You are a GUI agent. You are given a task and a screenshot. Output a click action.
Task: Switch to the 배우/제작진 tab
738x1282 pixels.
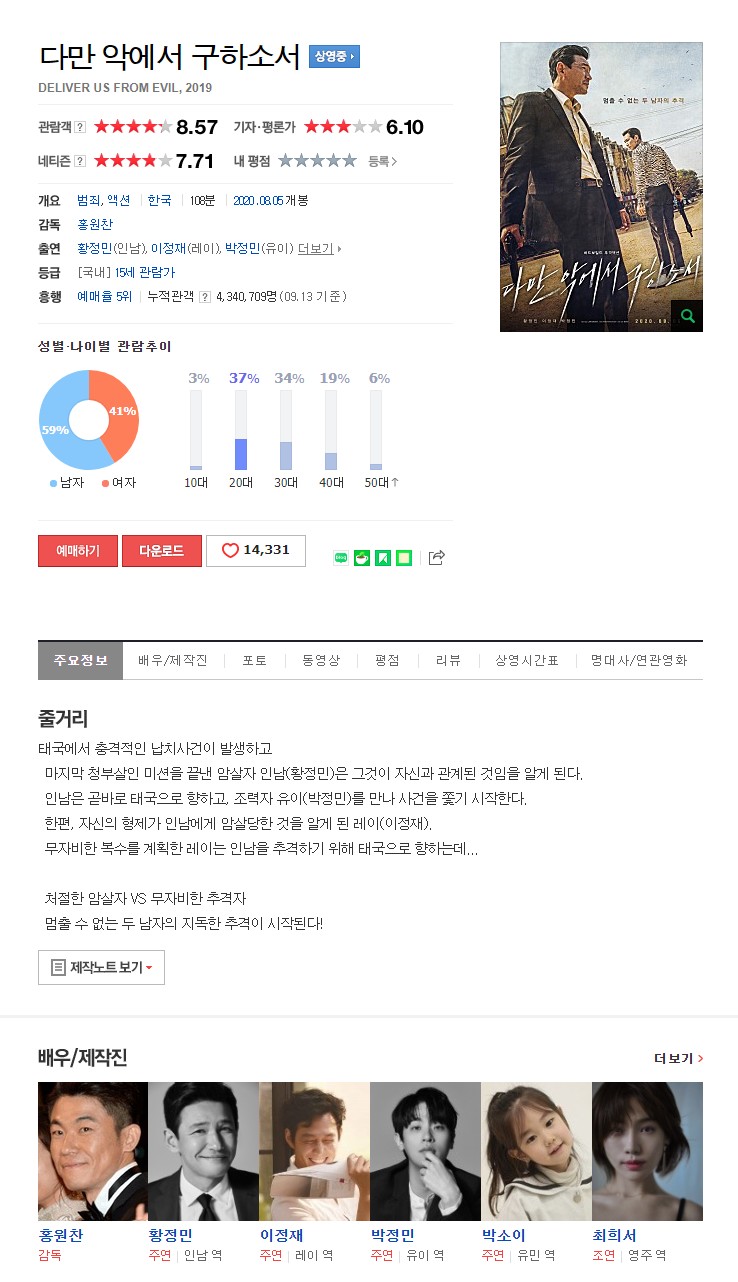pos(173,661)
